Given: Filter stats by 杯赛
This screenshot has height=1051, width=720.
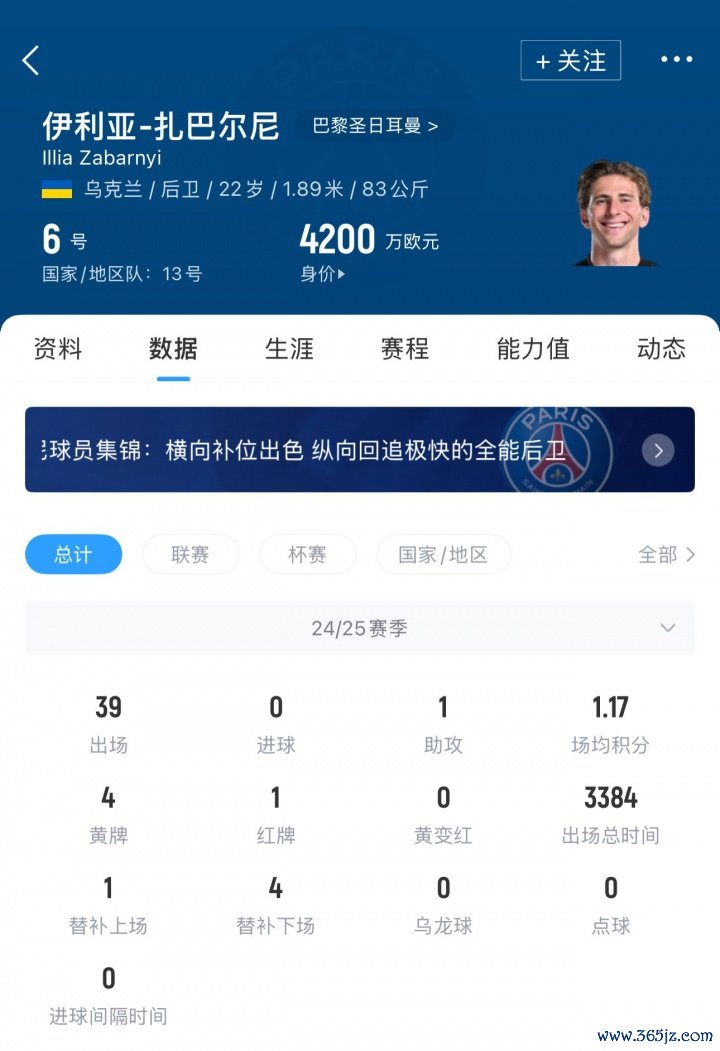Looking at the screenshot, I should coord(307,554).
